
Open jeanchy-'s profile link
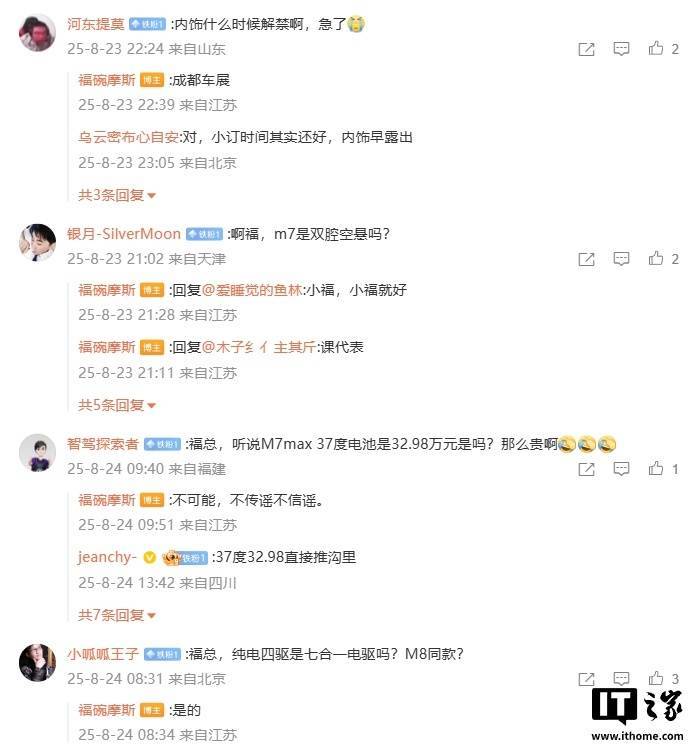107,557
